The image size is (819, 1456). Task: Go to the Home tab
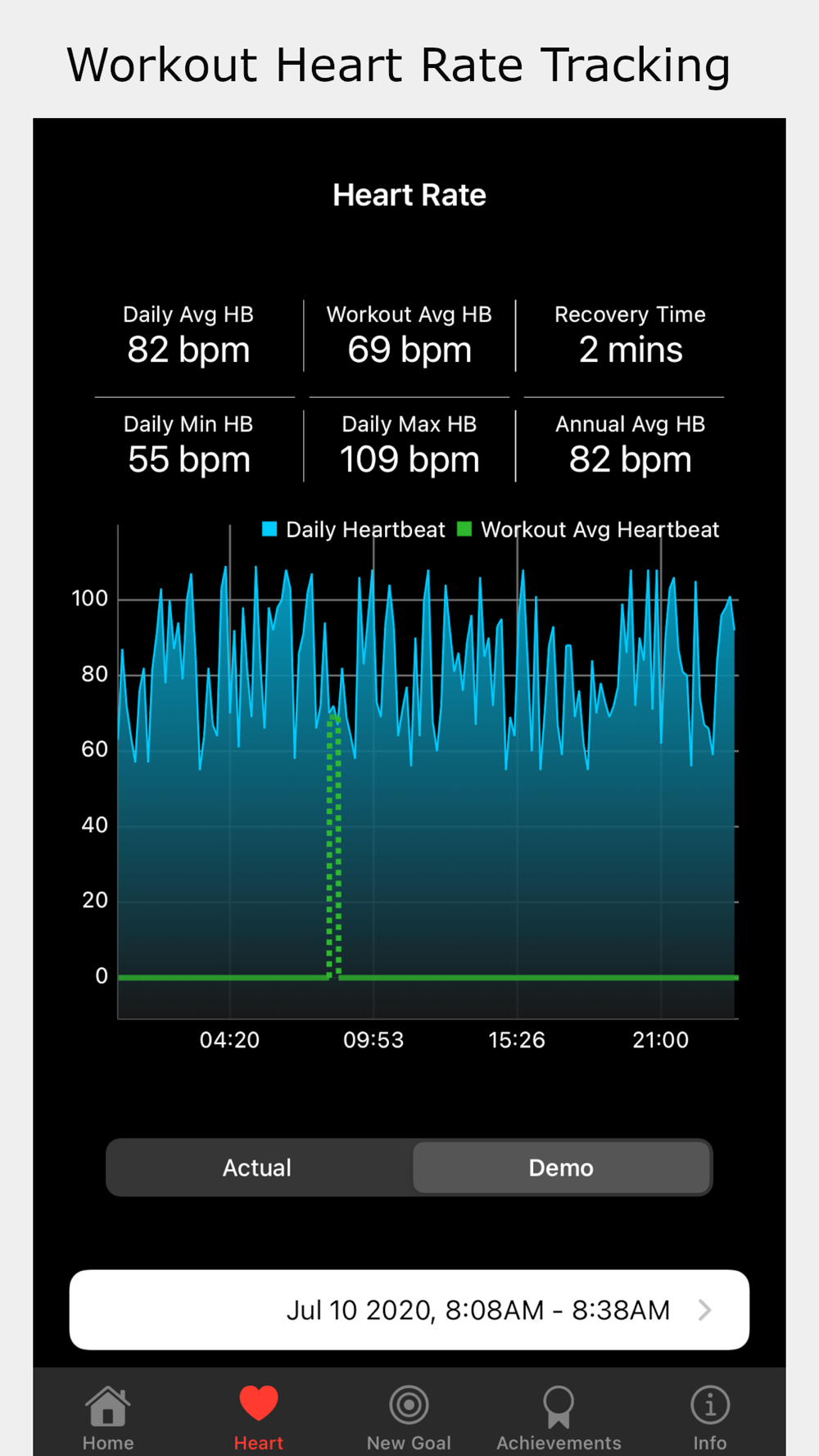(108, 1418)
